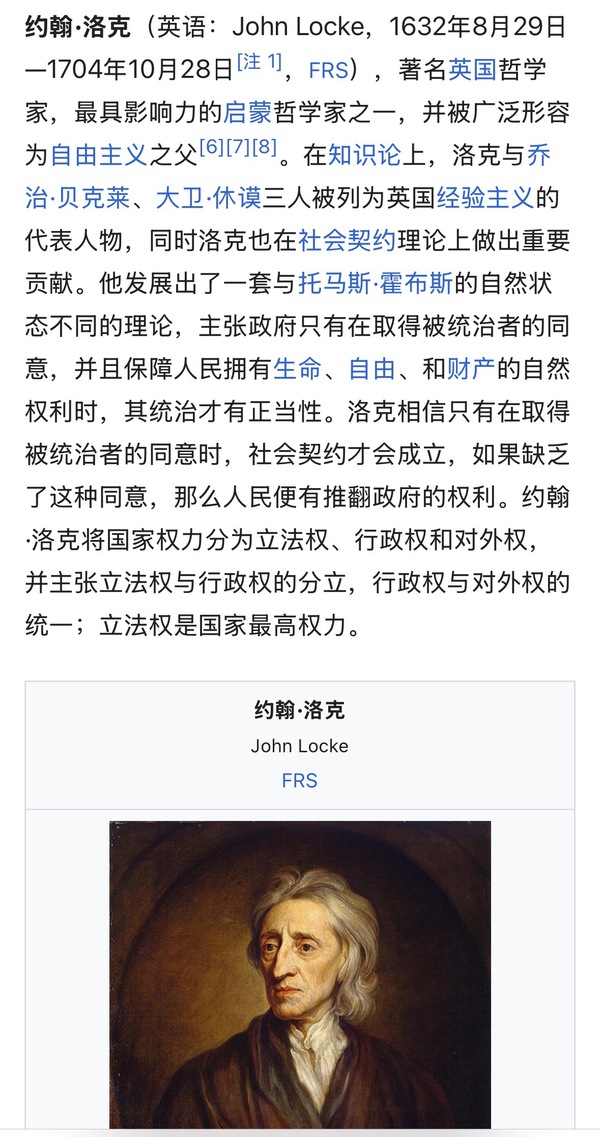Follow the 英国 link
This screenshot has width=600, height=1137.
(472, 70)
